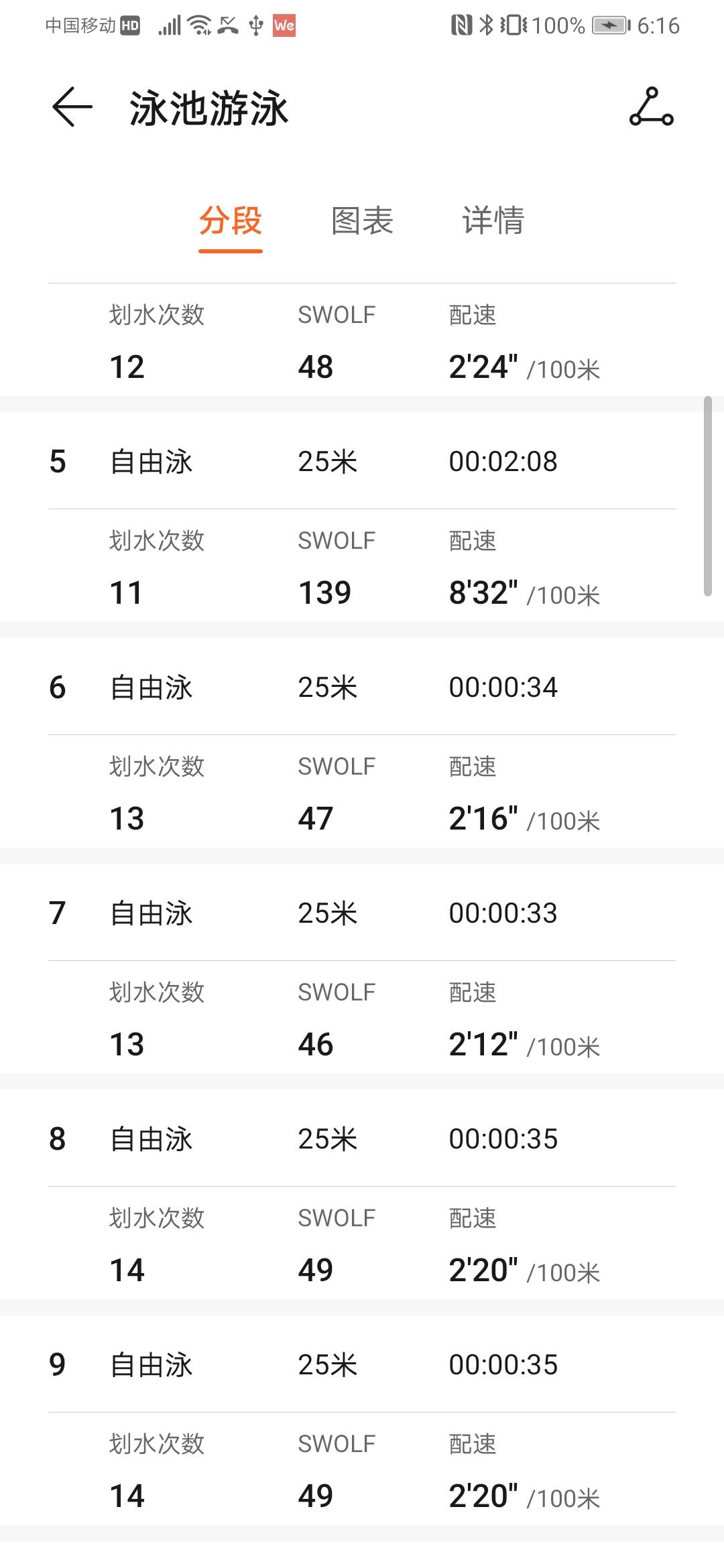The height and width of the screenshot is (1568, 724).
Task: Open the route track icon
Action: coord(652,107)
